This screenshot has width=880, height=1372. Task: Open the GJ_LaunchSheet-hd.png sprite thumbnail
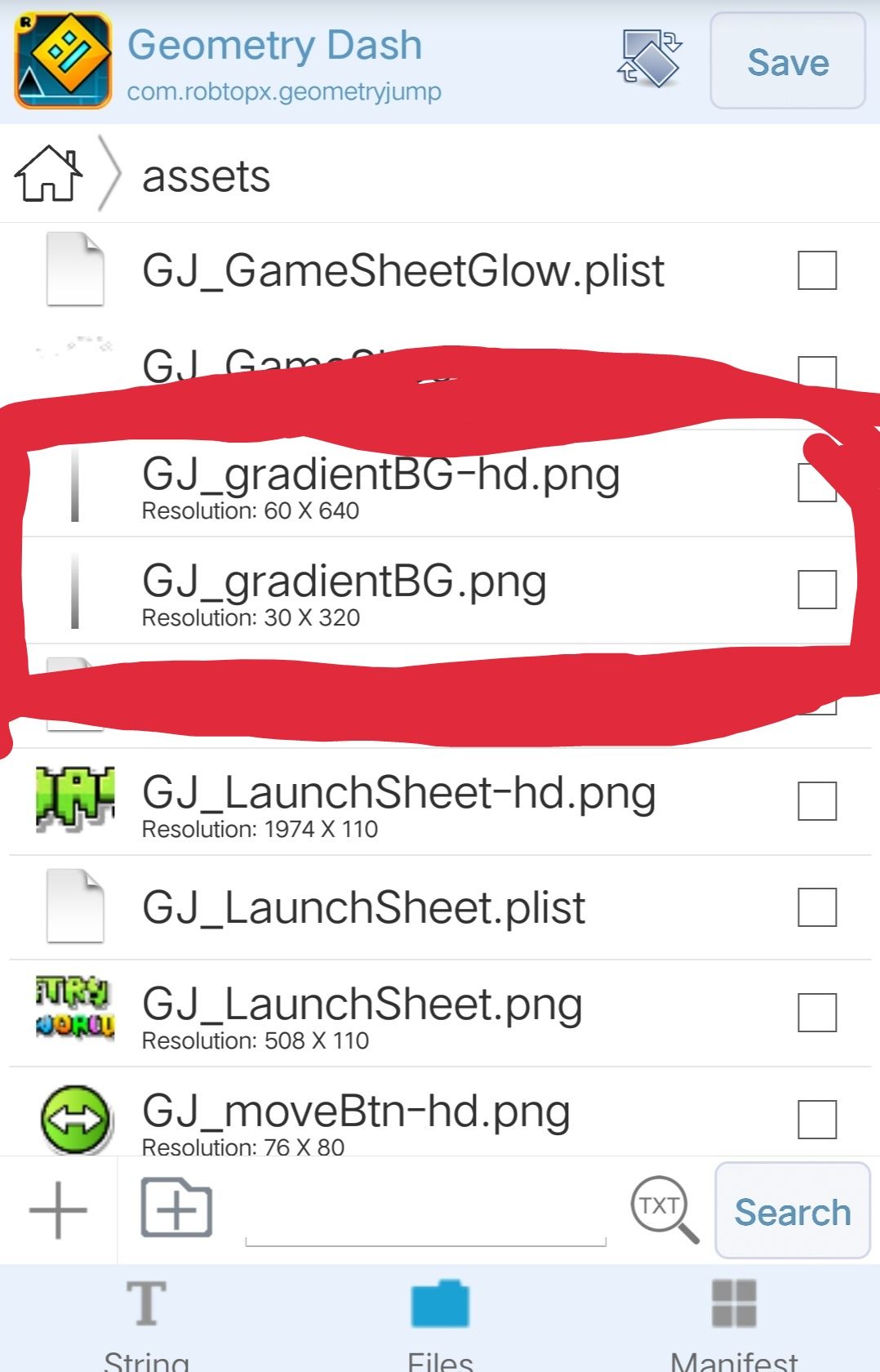(x=71, y=800)
